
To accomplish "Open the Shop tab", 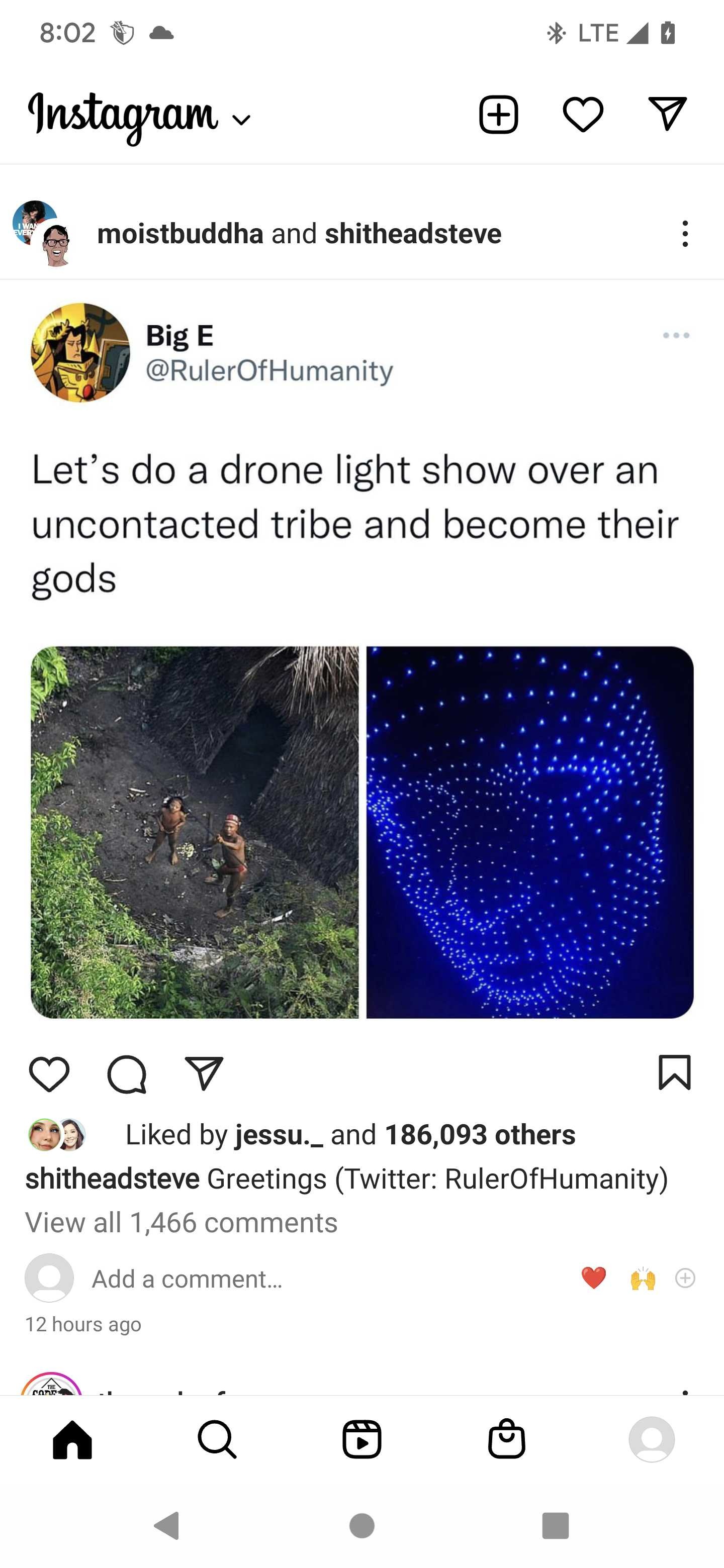I will click(x=507, y=1439).
